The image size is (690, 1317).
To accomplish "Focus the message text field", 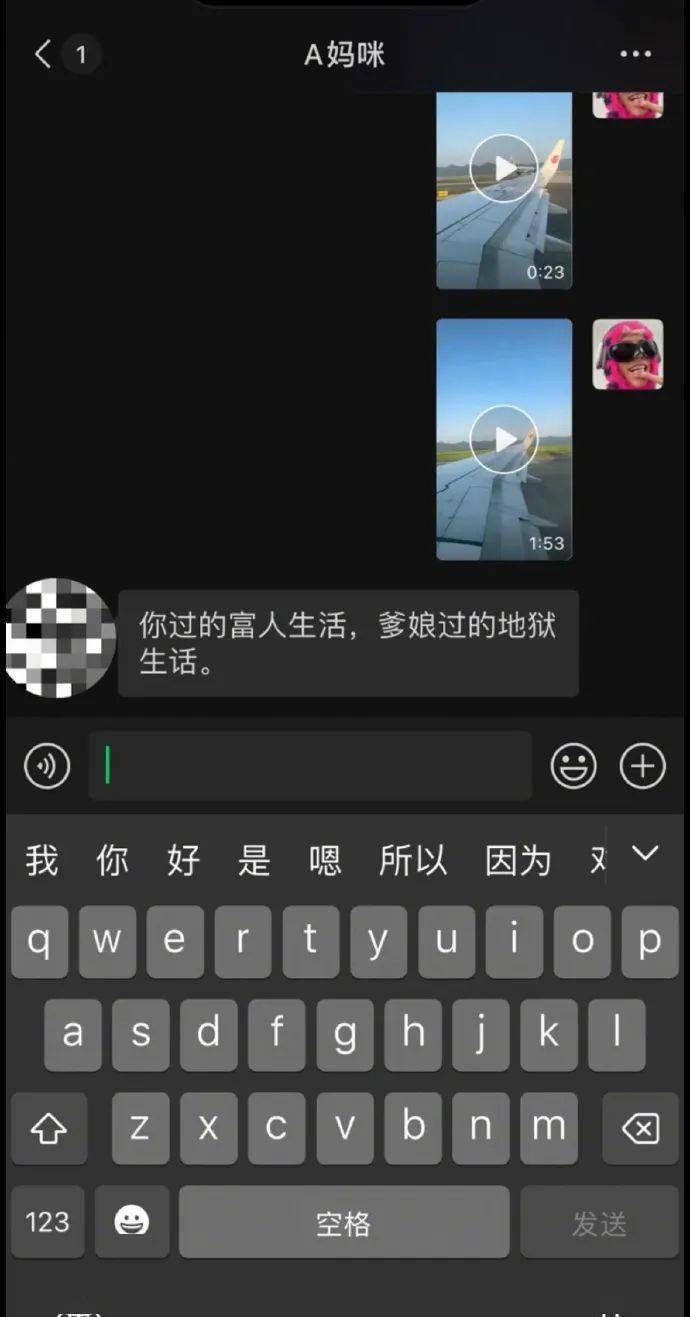I will click(x=310, y=767).
